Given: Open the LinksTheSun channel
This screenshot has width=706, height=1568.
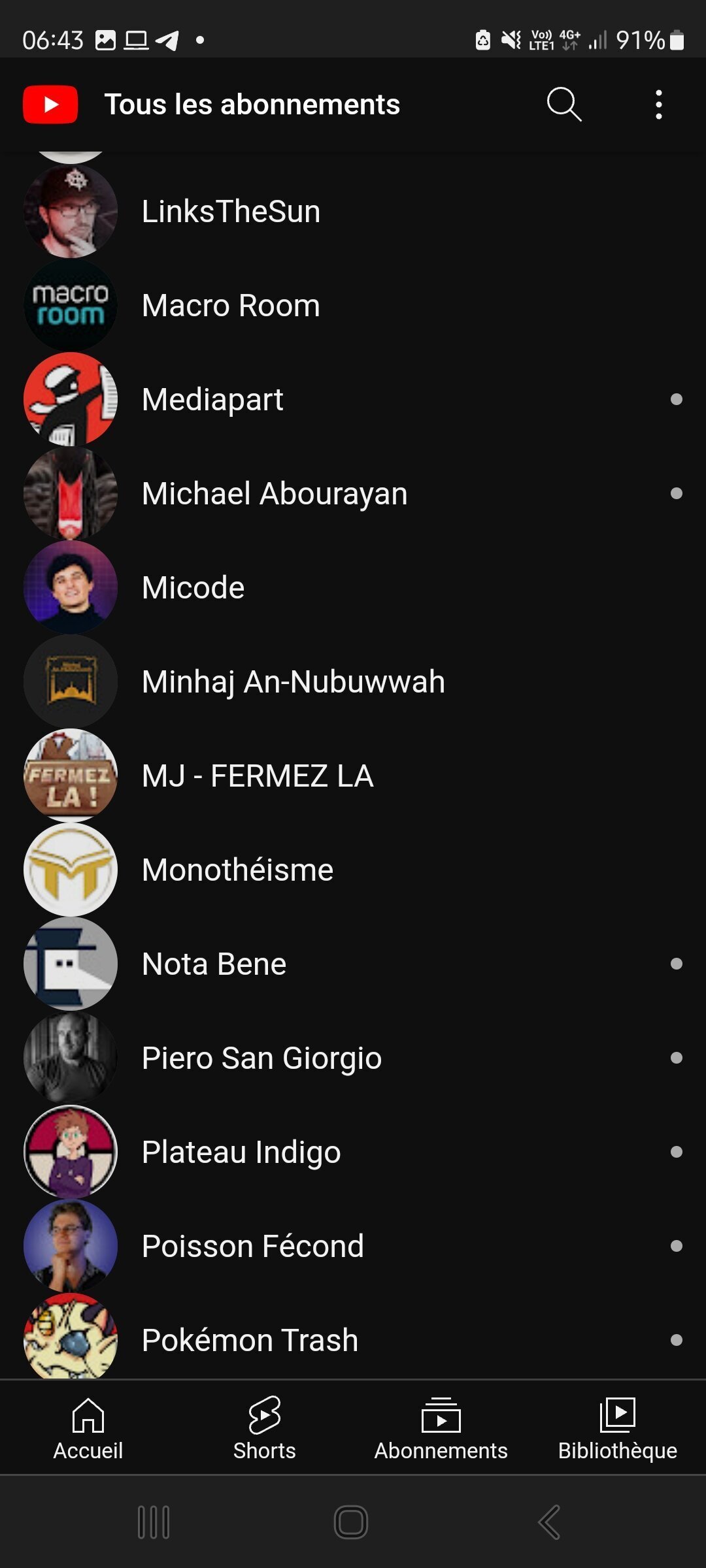Looking at the screenshot, I should (x=231, y=212).
